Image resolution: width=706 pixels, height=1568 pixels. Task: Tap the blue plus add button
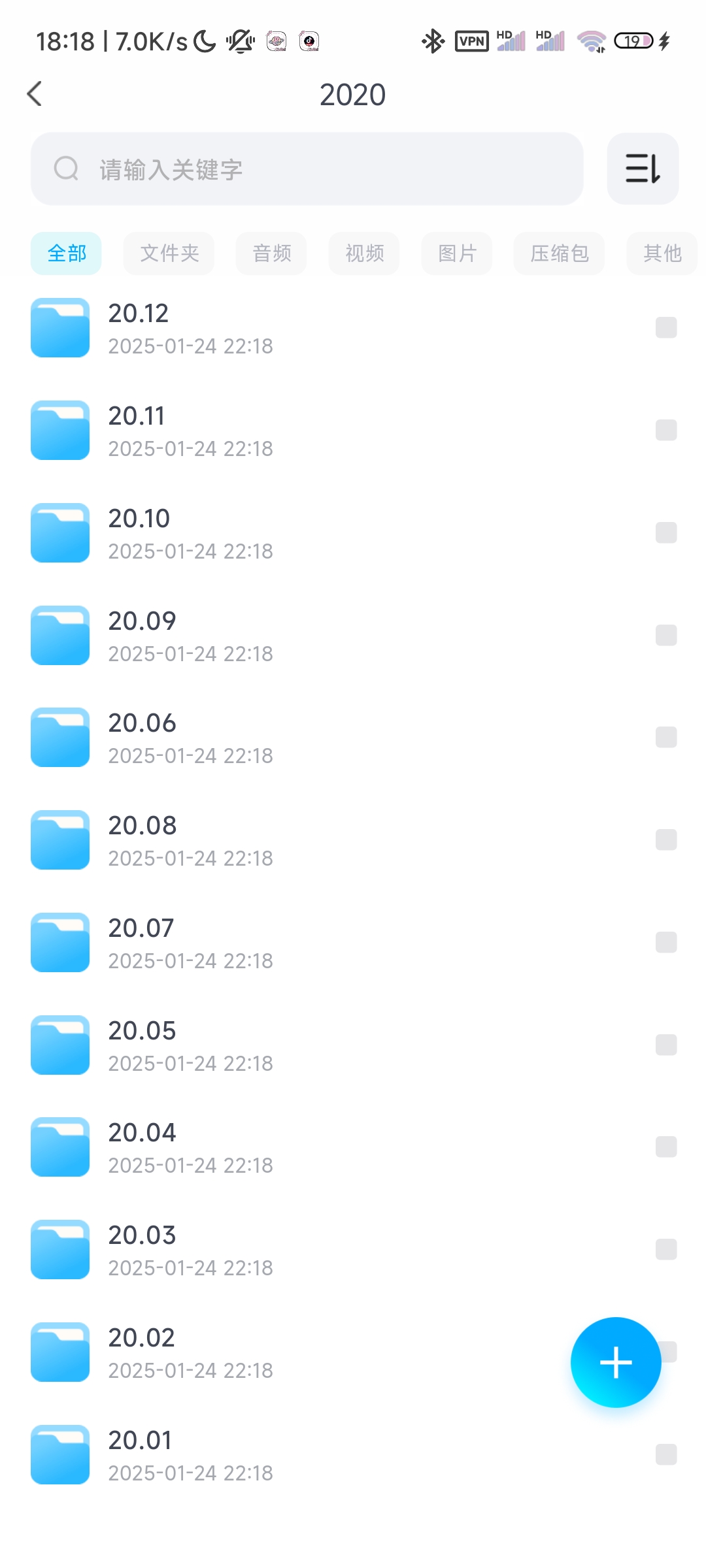[x=616, y=1363]
